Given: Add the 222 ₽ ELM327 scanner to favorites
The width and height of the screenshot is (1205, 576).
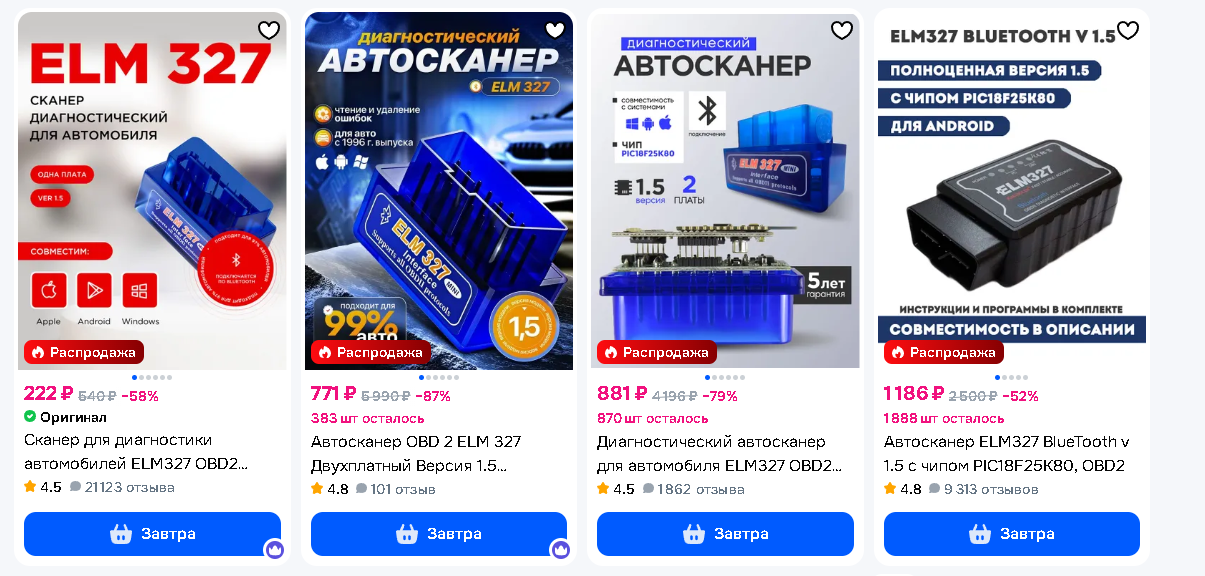Looking at the screenshot, I should click(268, 30).
